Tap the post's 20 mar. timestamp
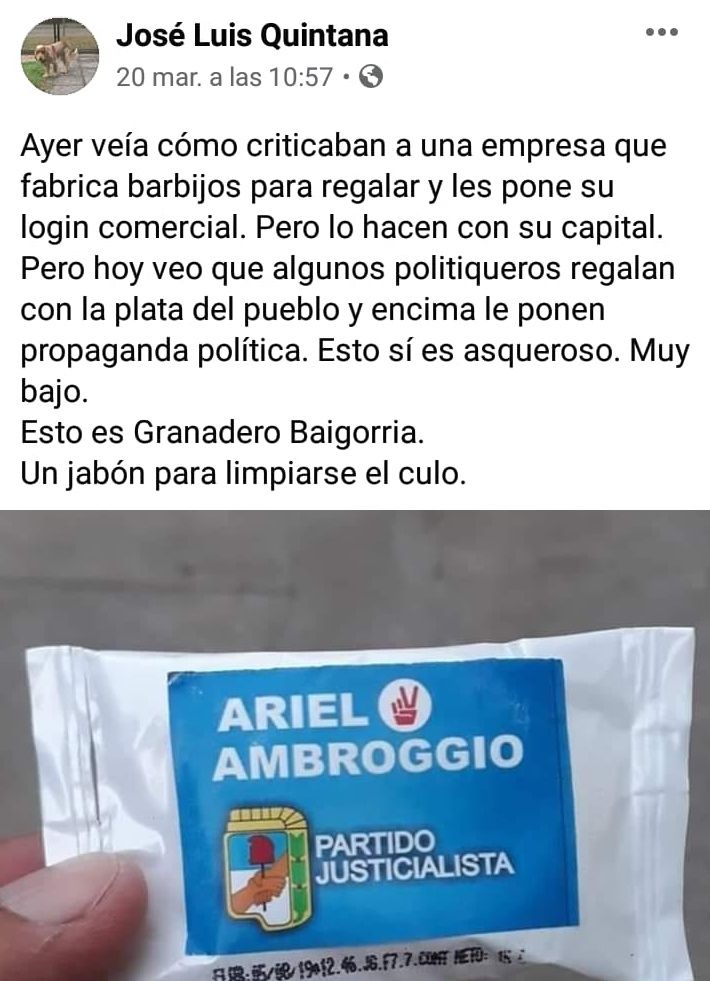Screen dimensions: 710x981 (224, 78)
